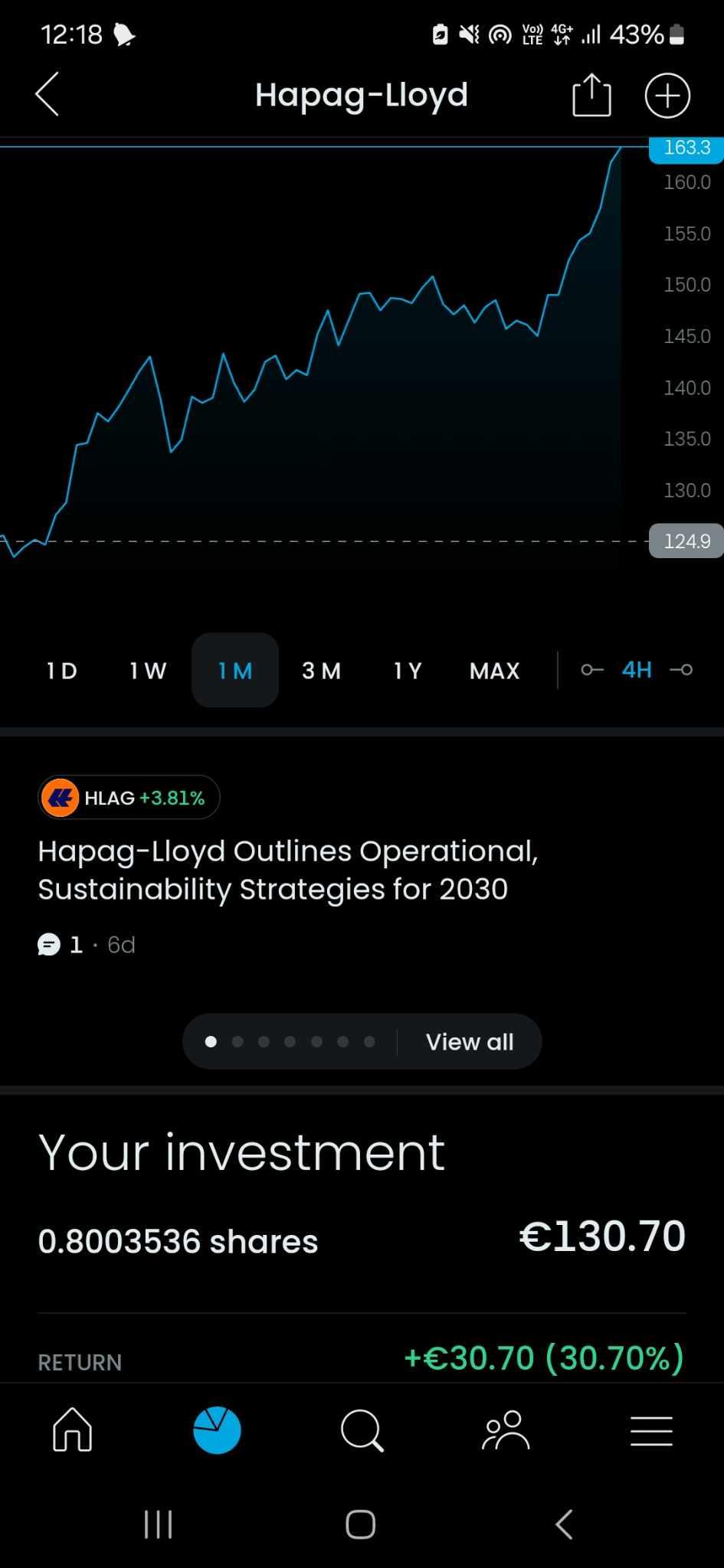View all news articles
Viewport: 724px width, 1568px height.
pos(469,1041)
